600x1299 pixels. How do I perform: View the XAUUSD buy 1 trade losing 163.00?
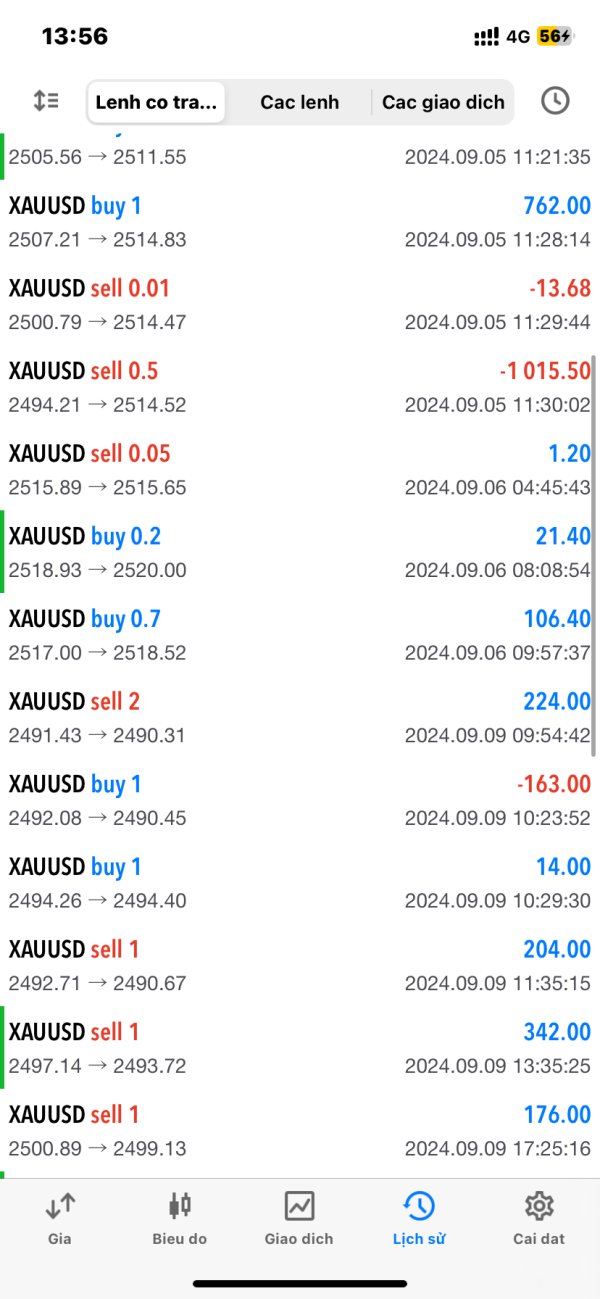click(x=300, y=800)
